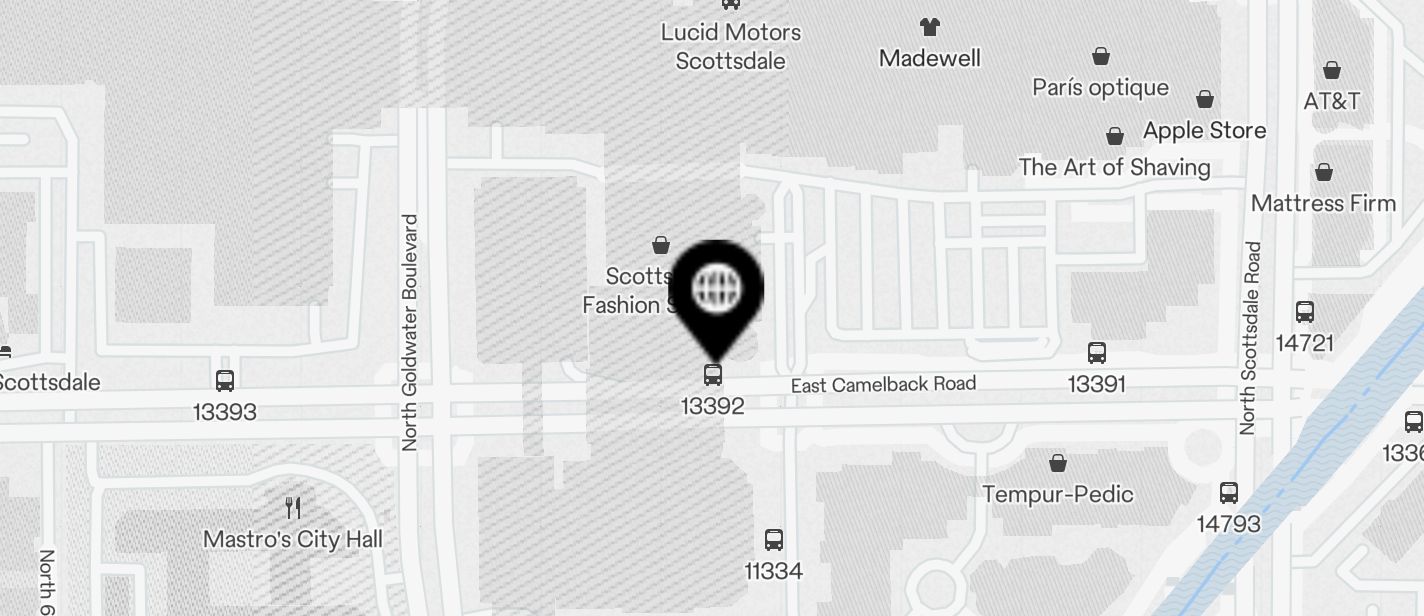Select bus stop 14793 marker
The image size is (1424, 616).
tap(1229, 493)
